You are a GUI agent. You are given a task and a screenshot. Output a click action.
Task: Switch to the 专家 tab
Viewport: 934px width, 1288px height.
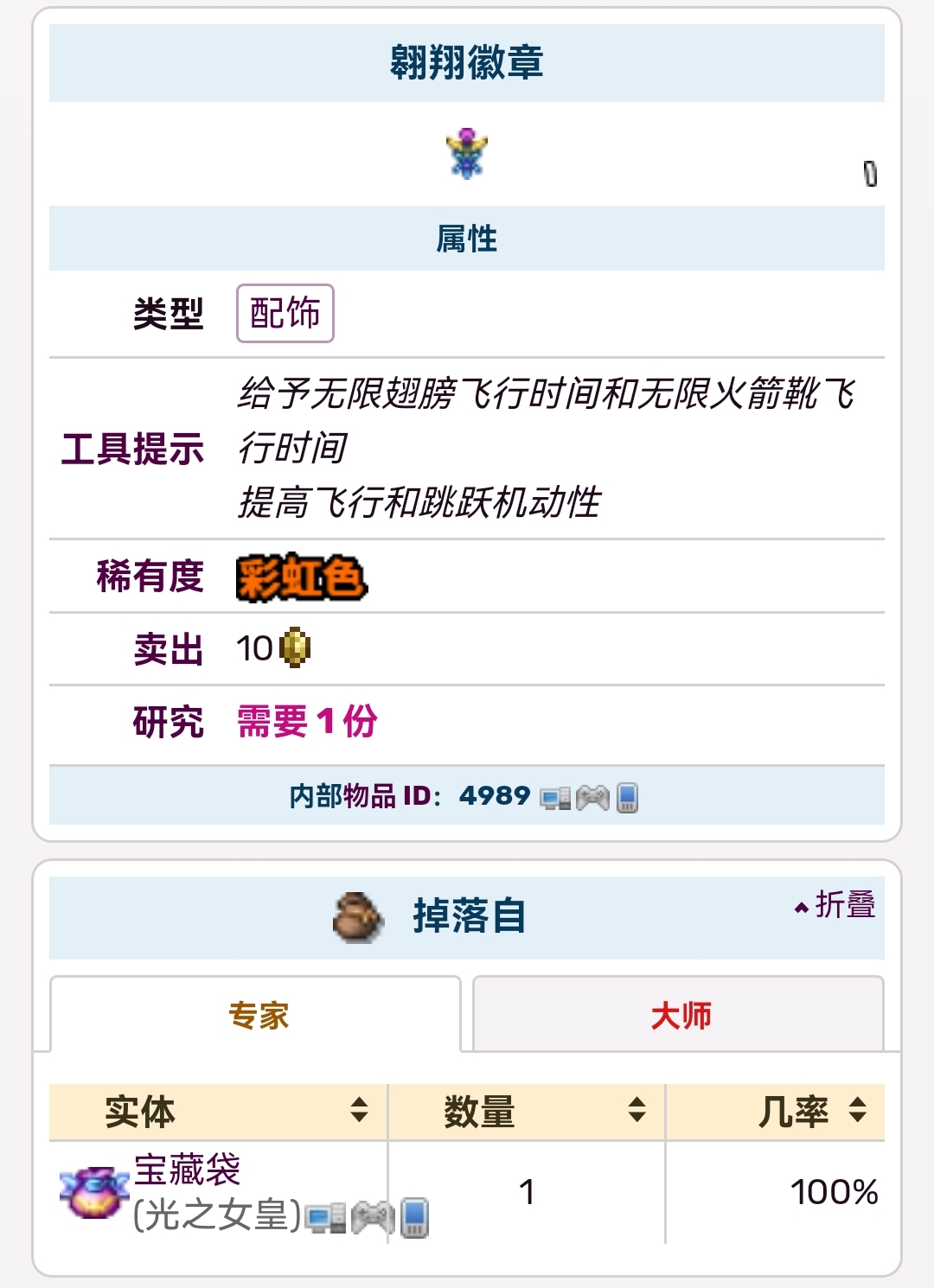(258, 1015)
